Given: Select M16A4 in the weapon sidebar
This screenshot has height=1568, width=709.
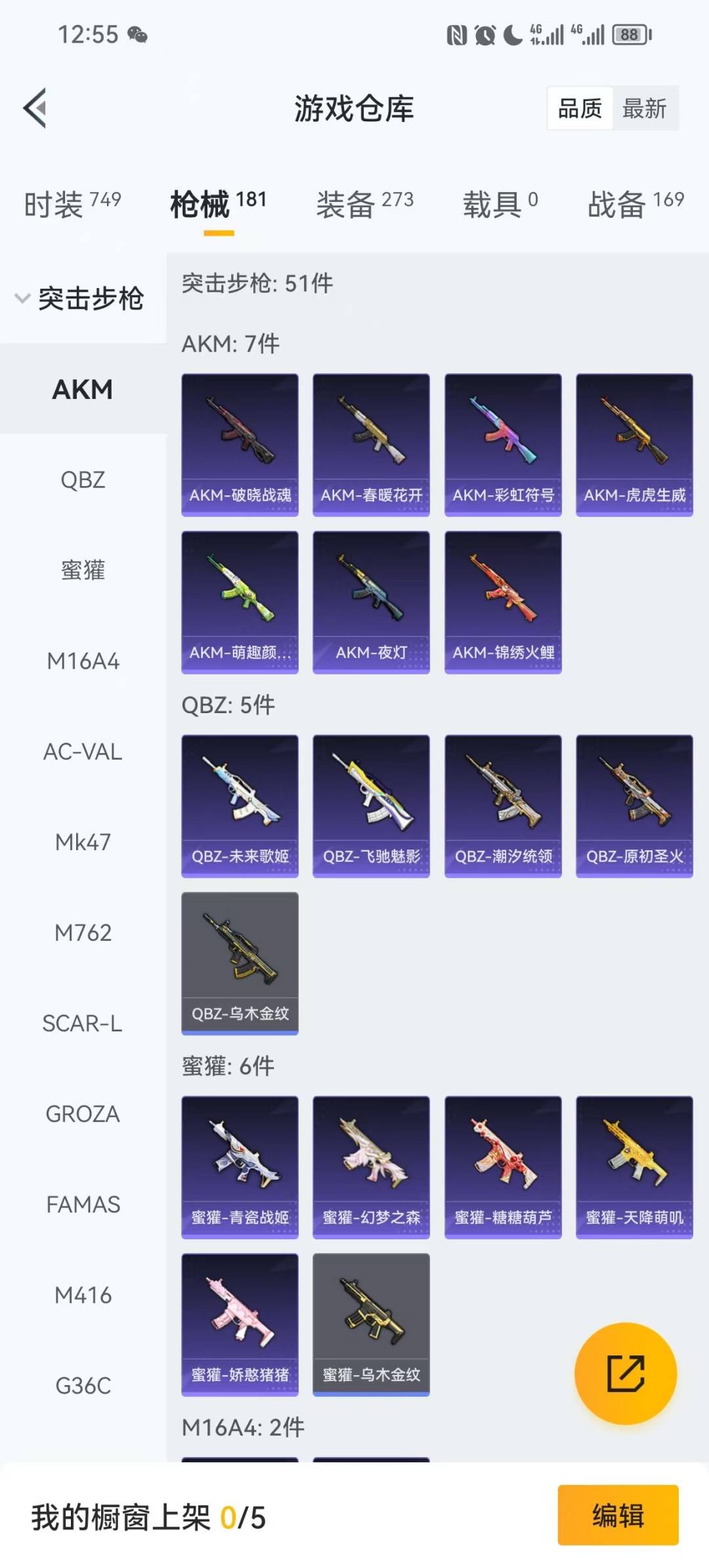Looking at the screenshot, I should [x=83, y=661].
